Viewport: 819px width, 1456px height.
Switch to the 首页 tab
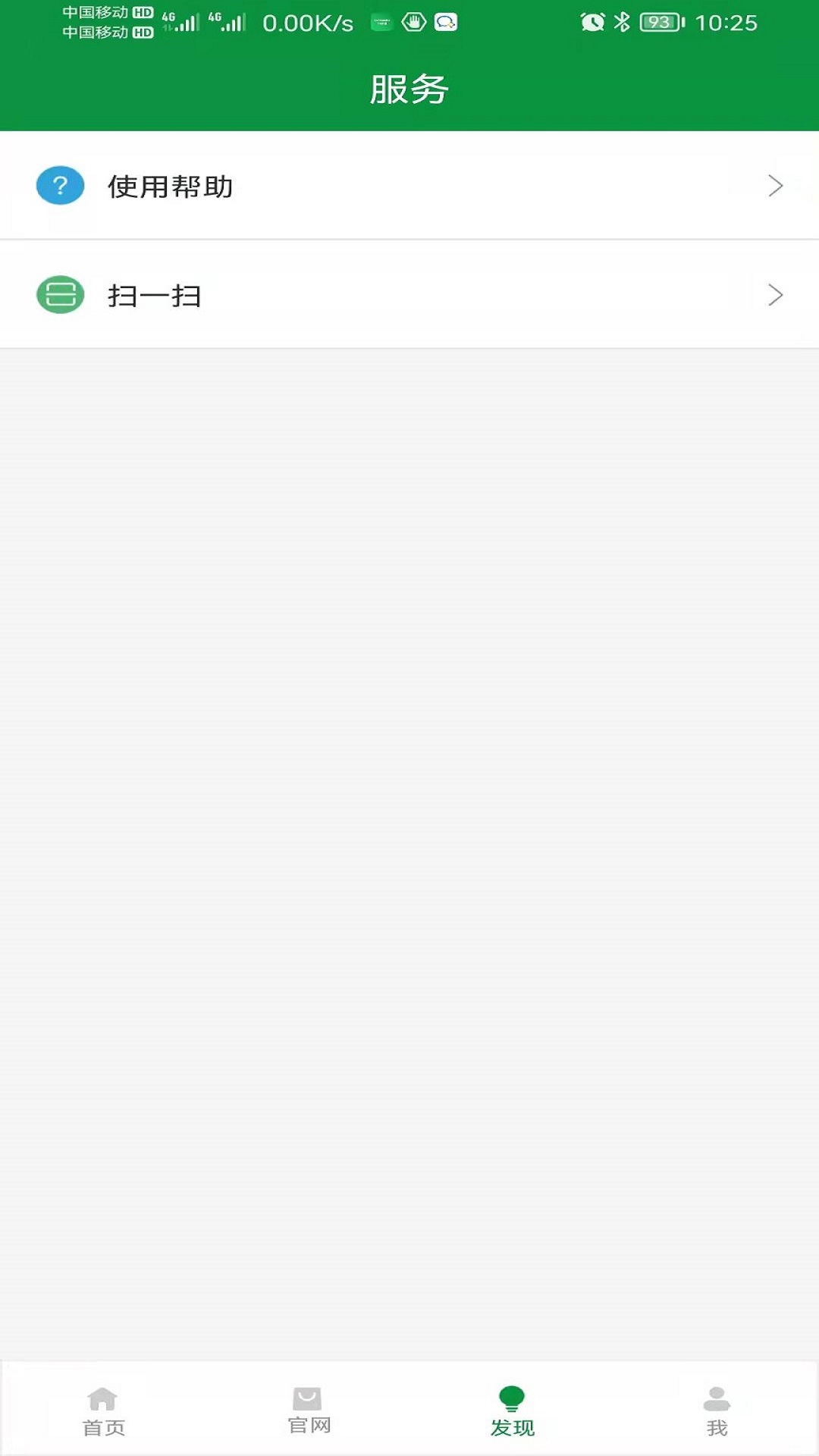[103, 1411]
